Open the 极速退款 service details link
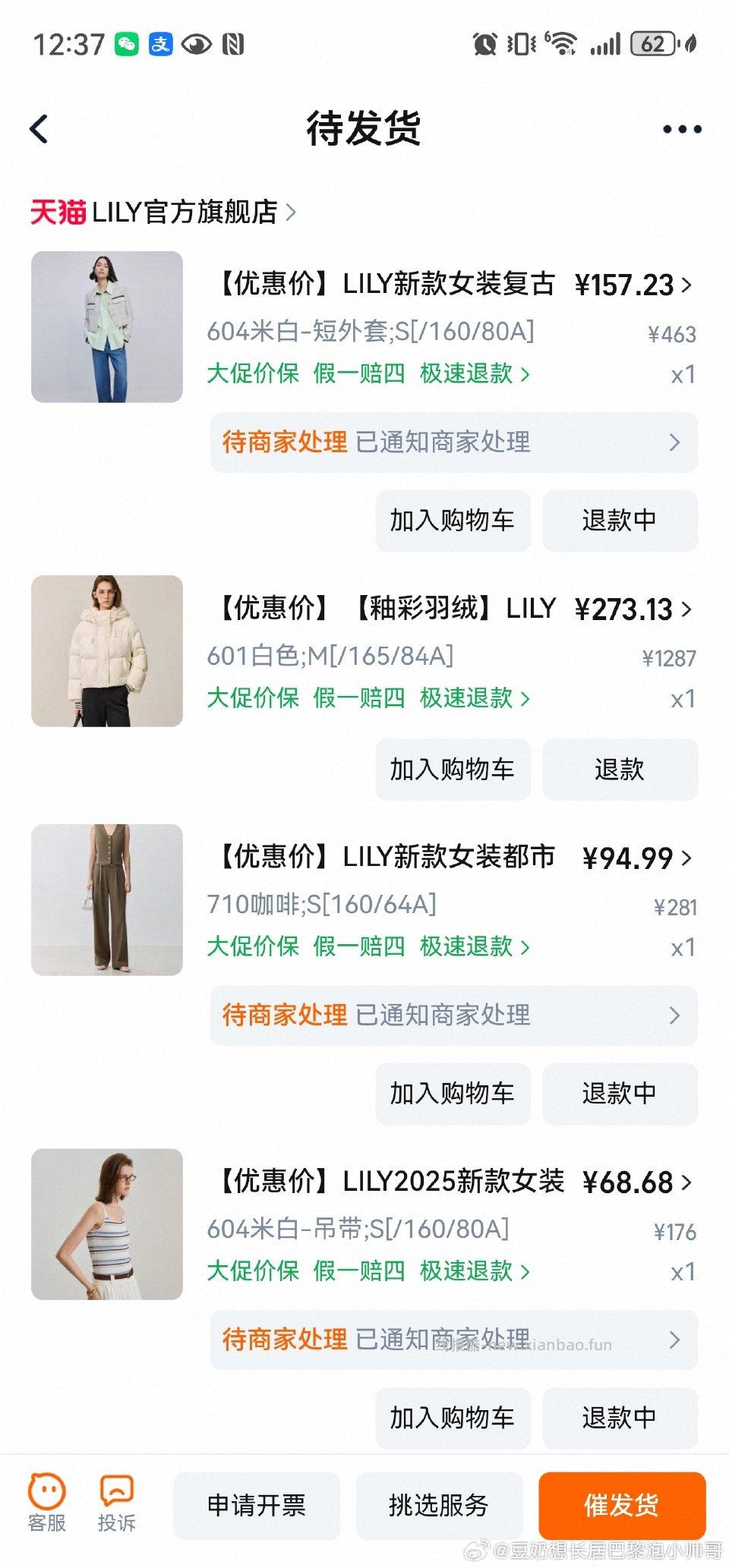This screenshot has width=729, height=1568. [465, 374]
